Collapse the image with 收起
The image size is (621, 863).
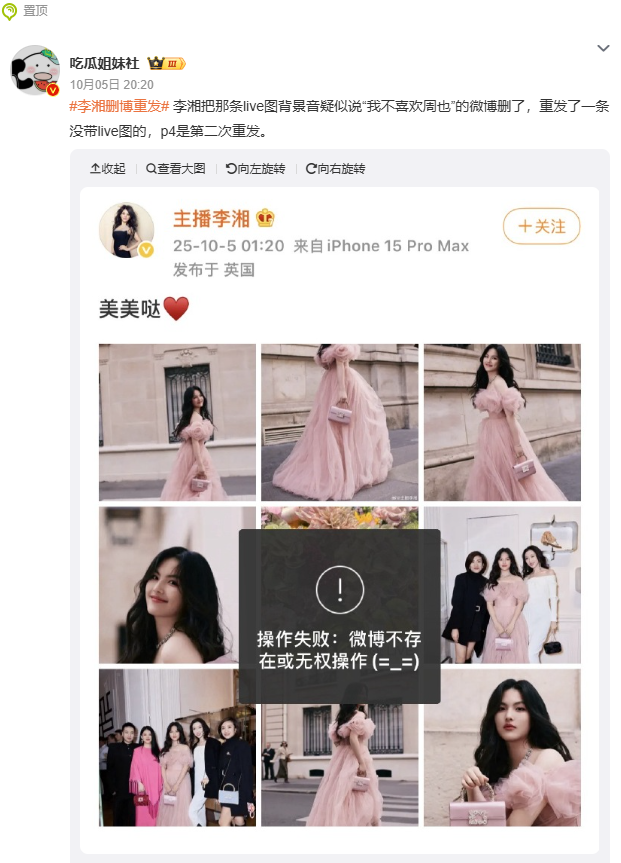(108, 169)
